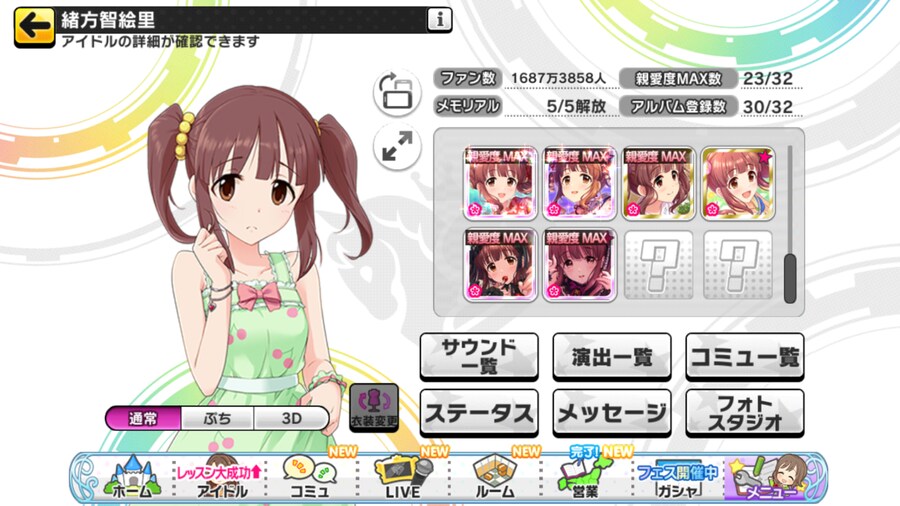
Task: Switch to 3D display mode
Action: click(291, 418)
